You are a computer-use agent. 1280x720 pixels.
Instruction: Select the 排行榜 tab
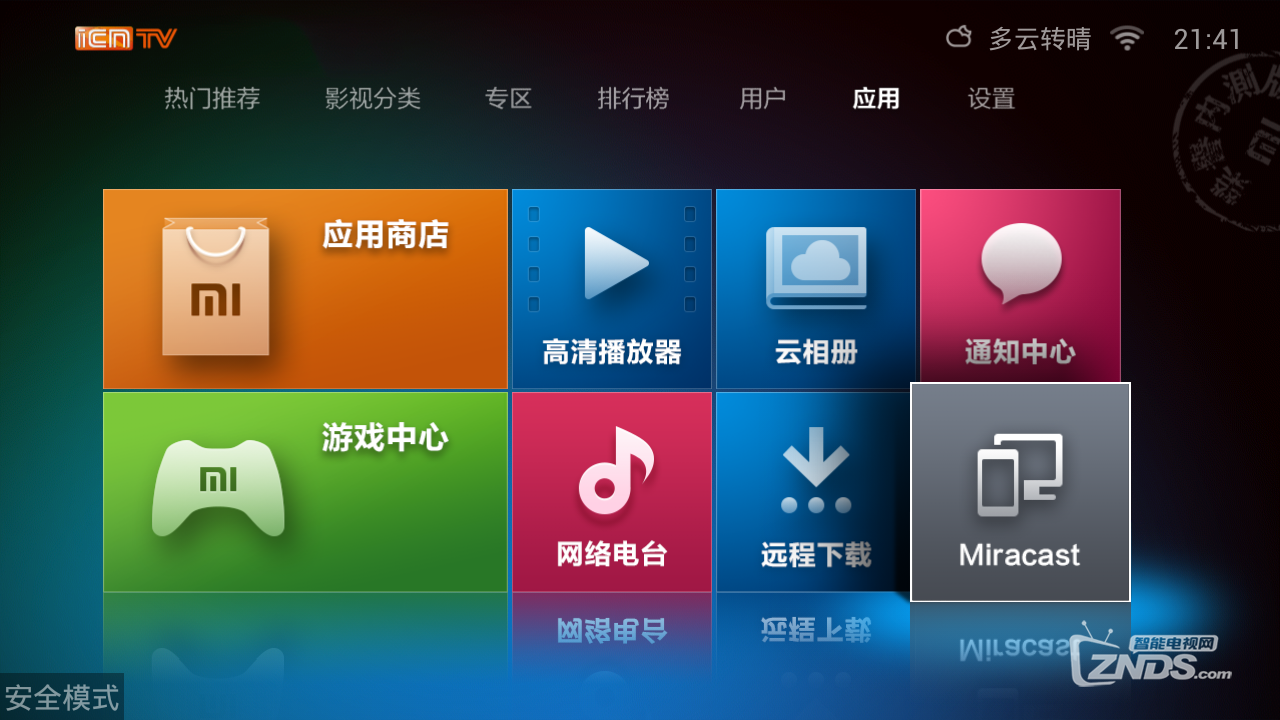633,99
